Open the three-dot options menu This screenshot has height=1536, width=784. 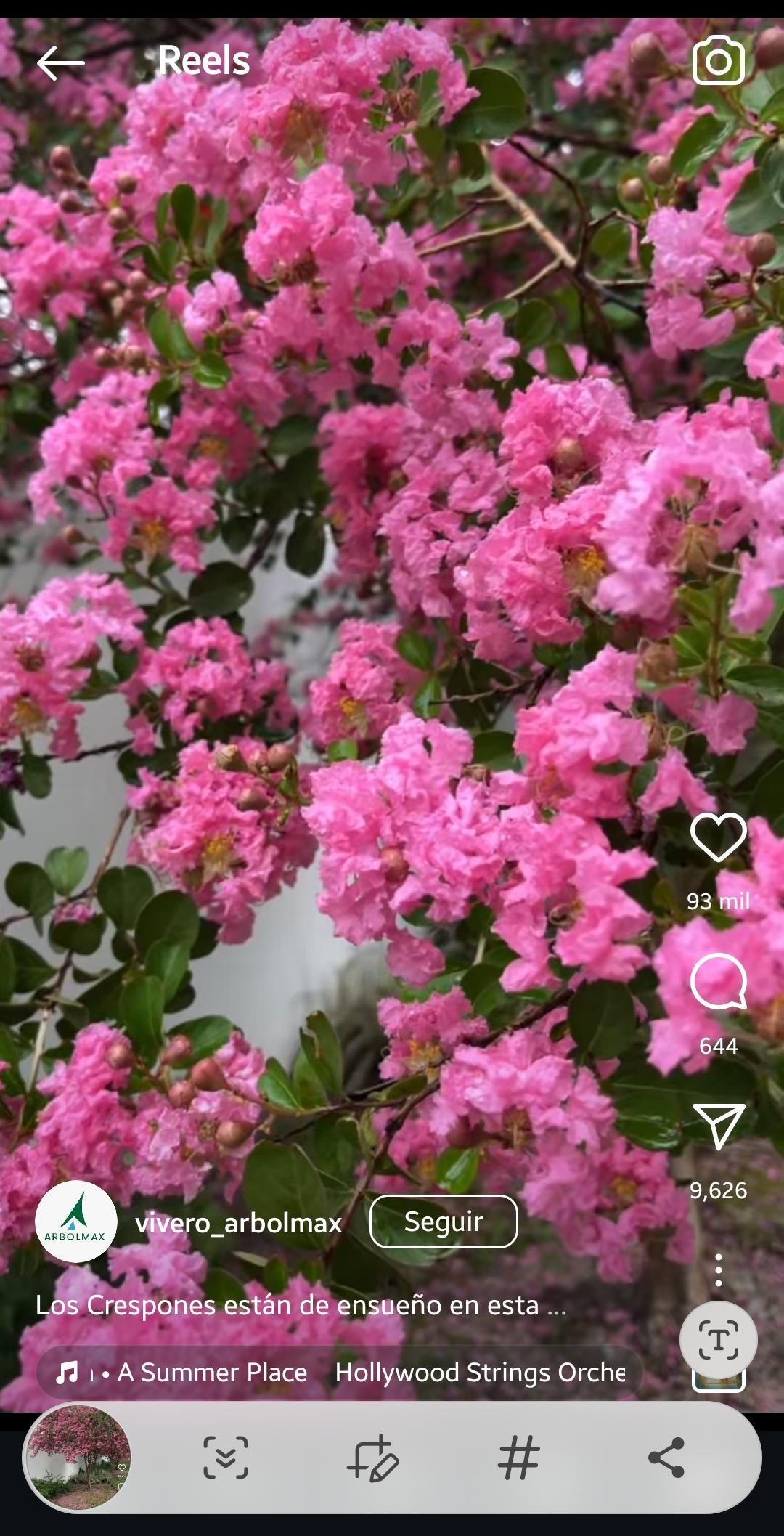pos(718,1270)
